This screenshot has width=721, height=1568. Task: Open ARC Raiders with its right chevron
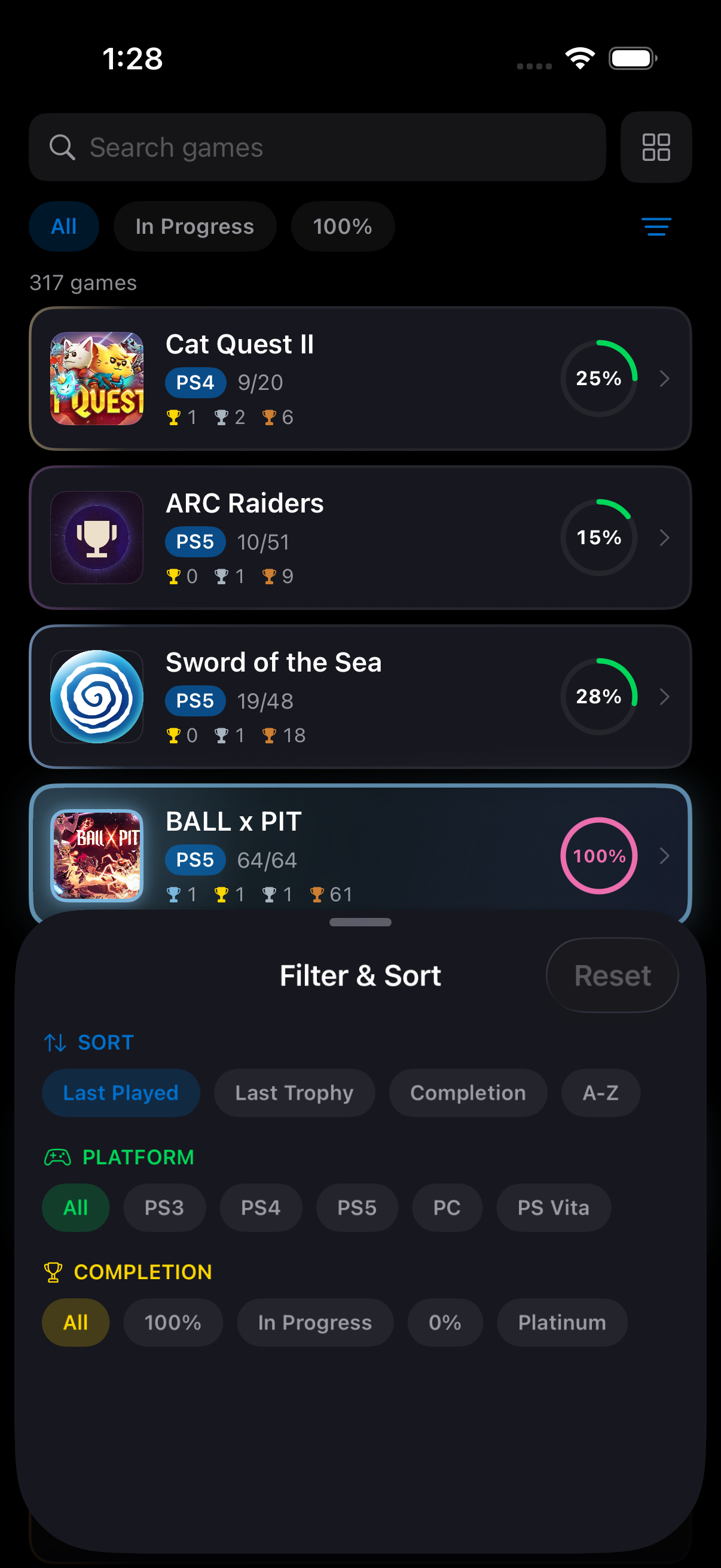pyautogui.click(x=664, y=538)
